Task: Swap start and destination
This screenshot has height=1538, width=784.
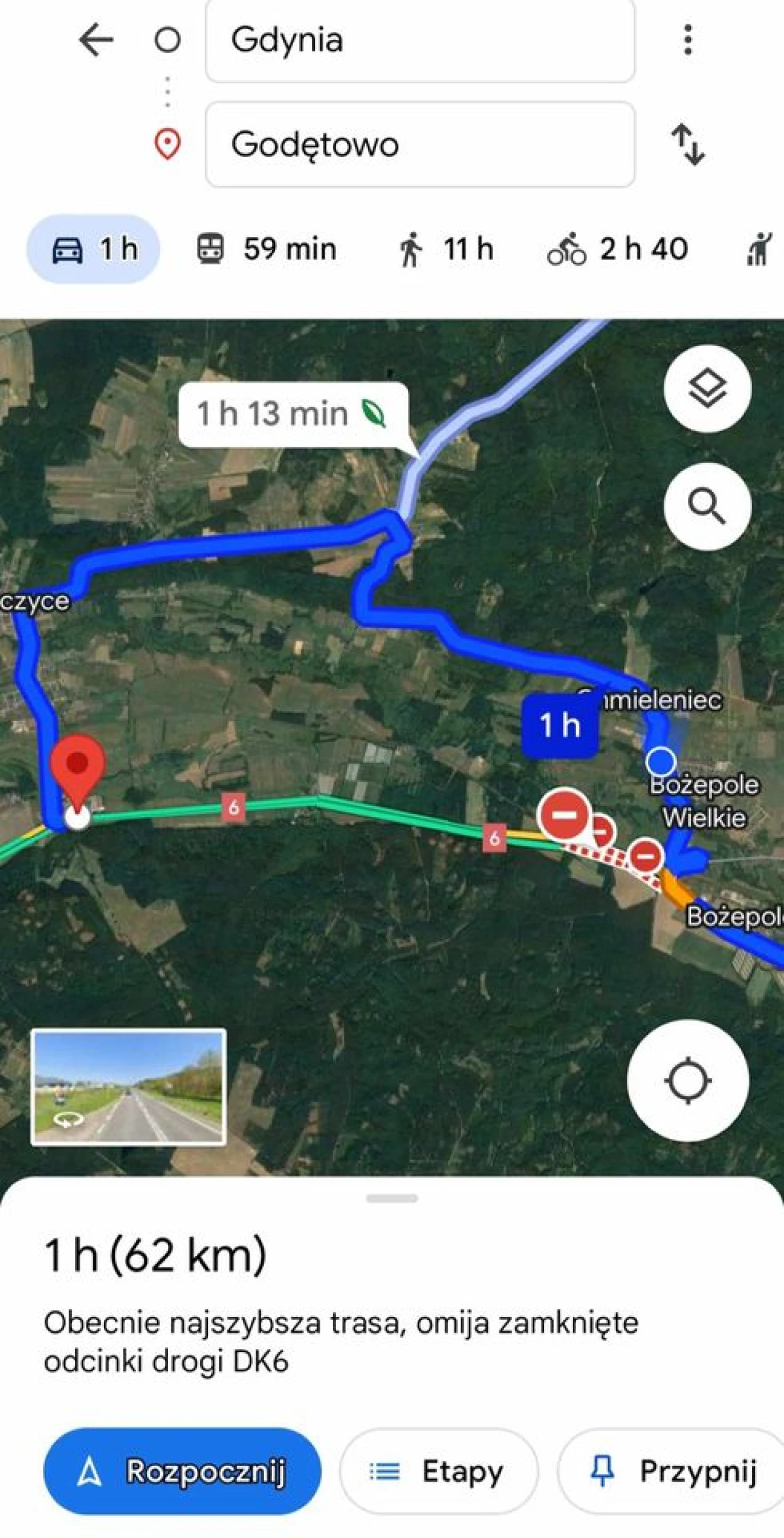Action: [687, 144]
